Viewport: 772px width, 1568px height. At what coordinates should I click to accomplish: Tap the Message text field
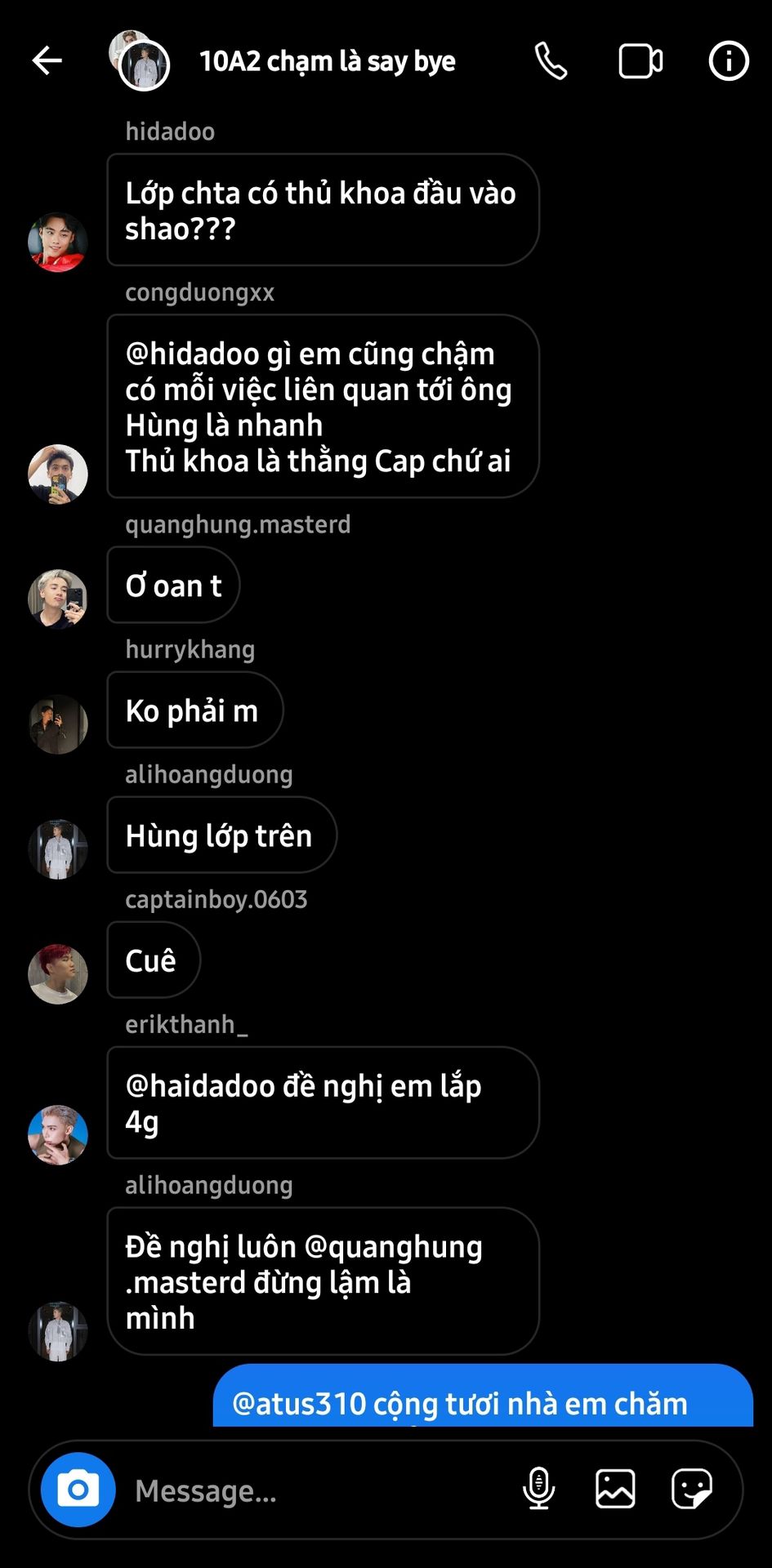tap(319, 1490)
